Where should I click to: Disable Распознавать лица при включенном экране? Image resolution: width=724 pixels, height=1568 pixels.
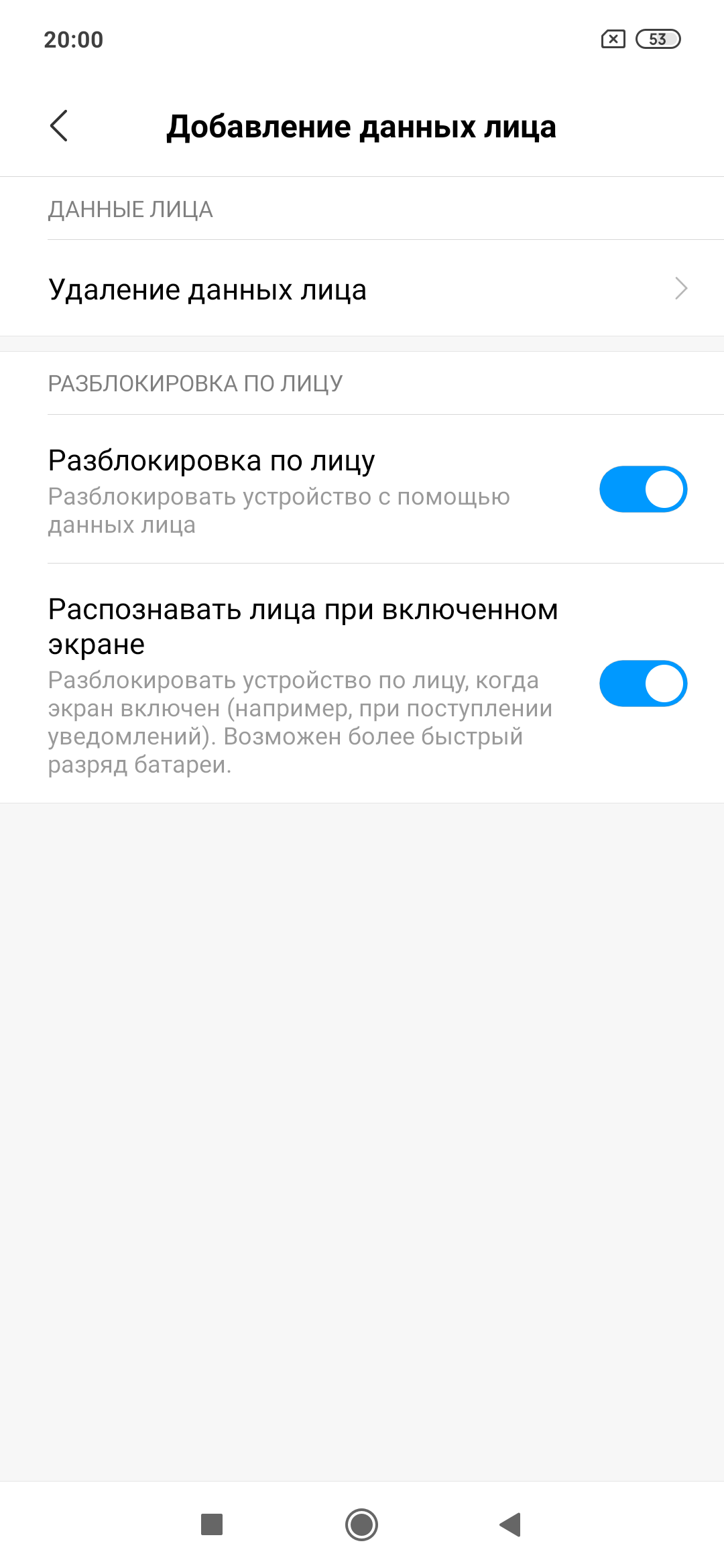[x=642, y=683]
